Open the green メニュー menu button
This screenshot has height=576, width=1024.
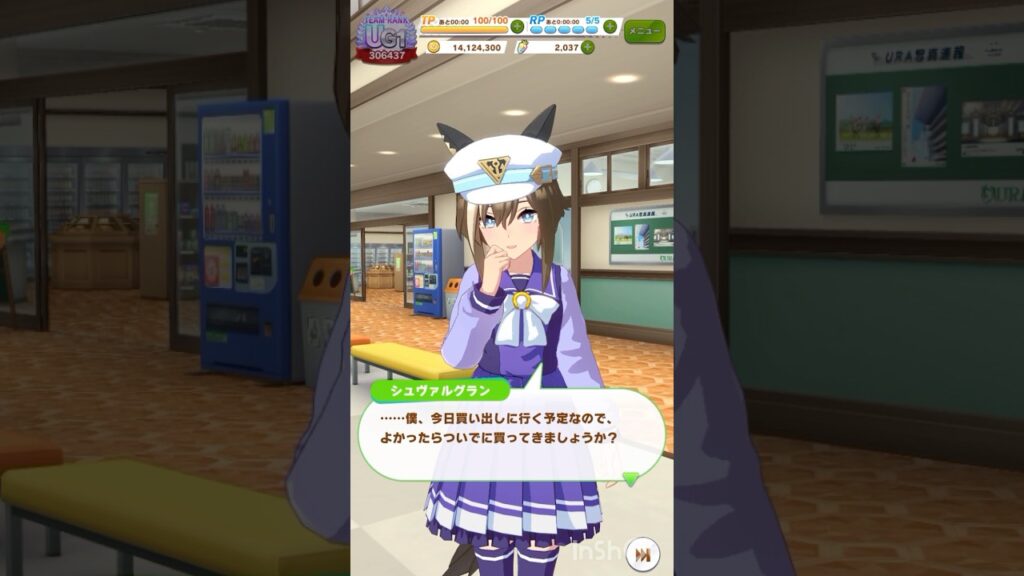click(644, 31)
